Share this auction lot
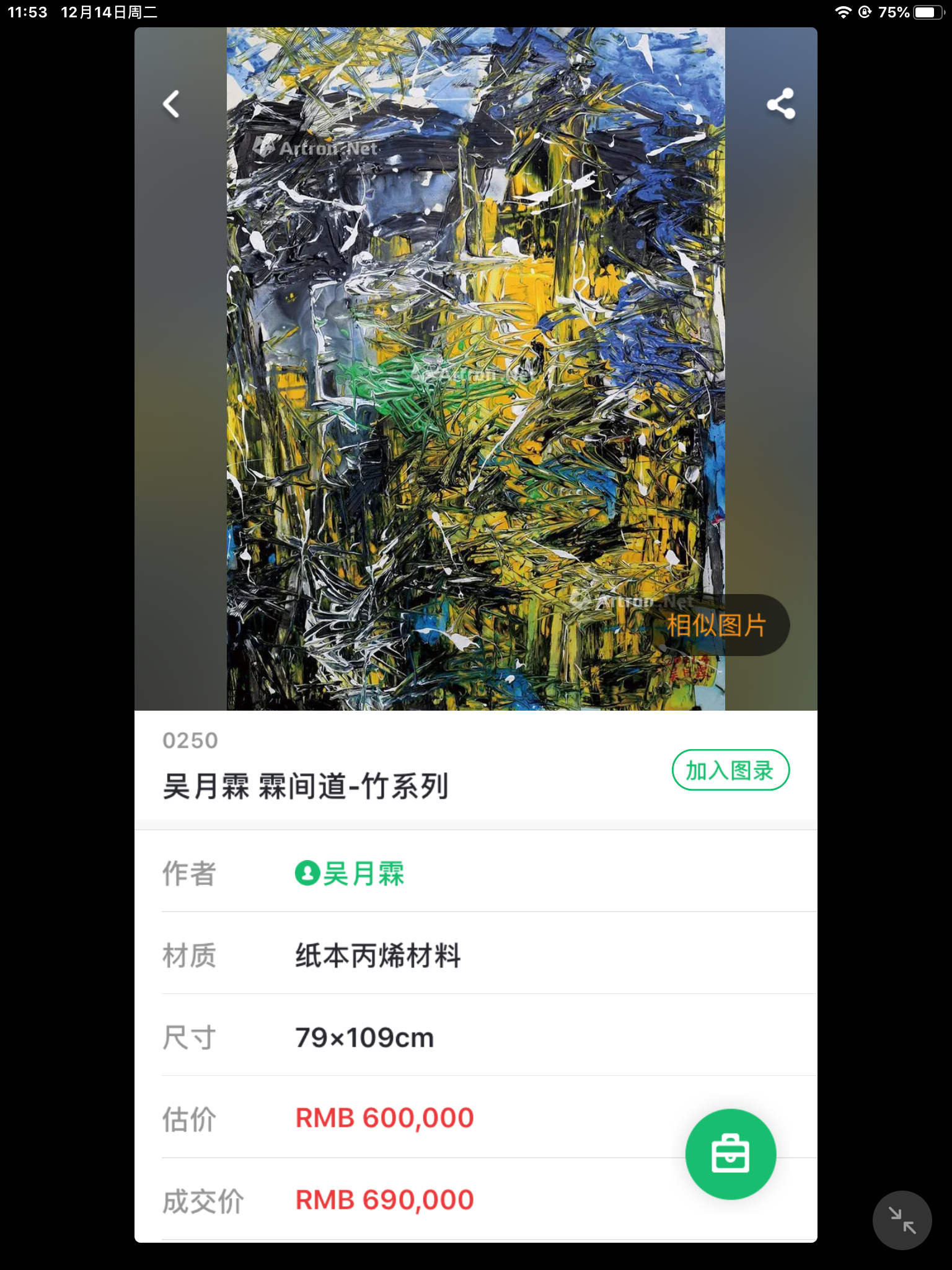The image size is (952, 1270). tap(780, 104)
